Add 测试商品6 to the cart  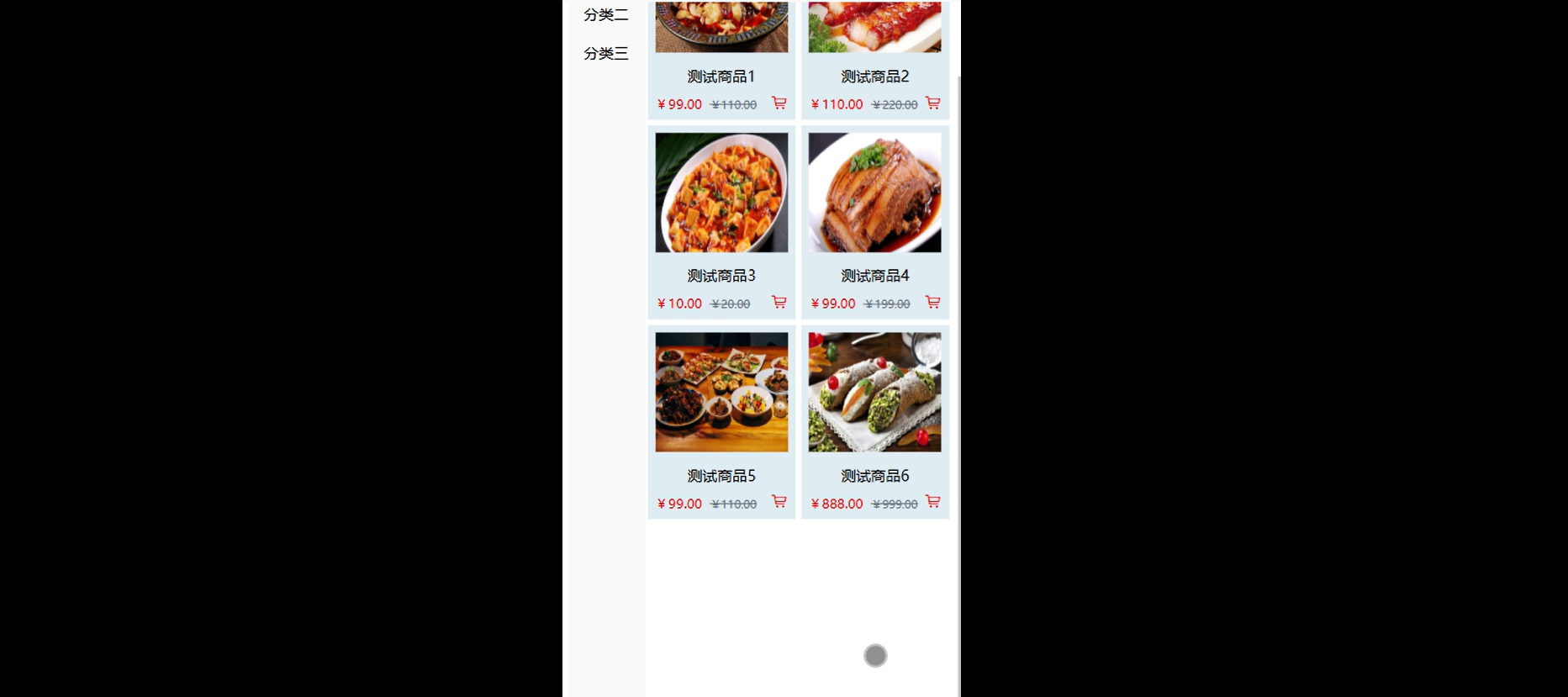[x=933, y=502]
